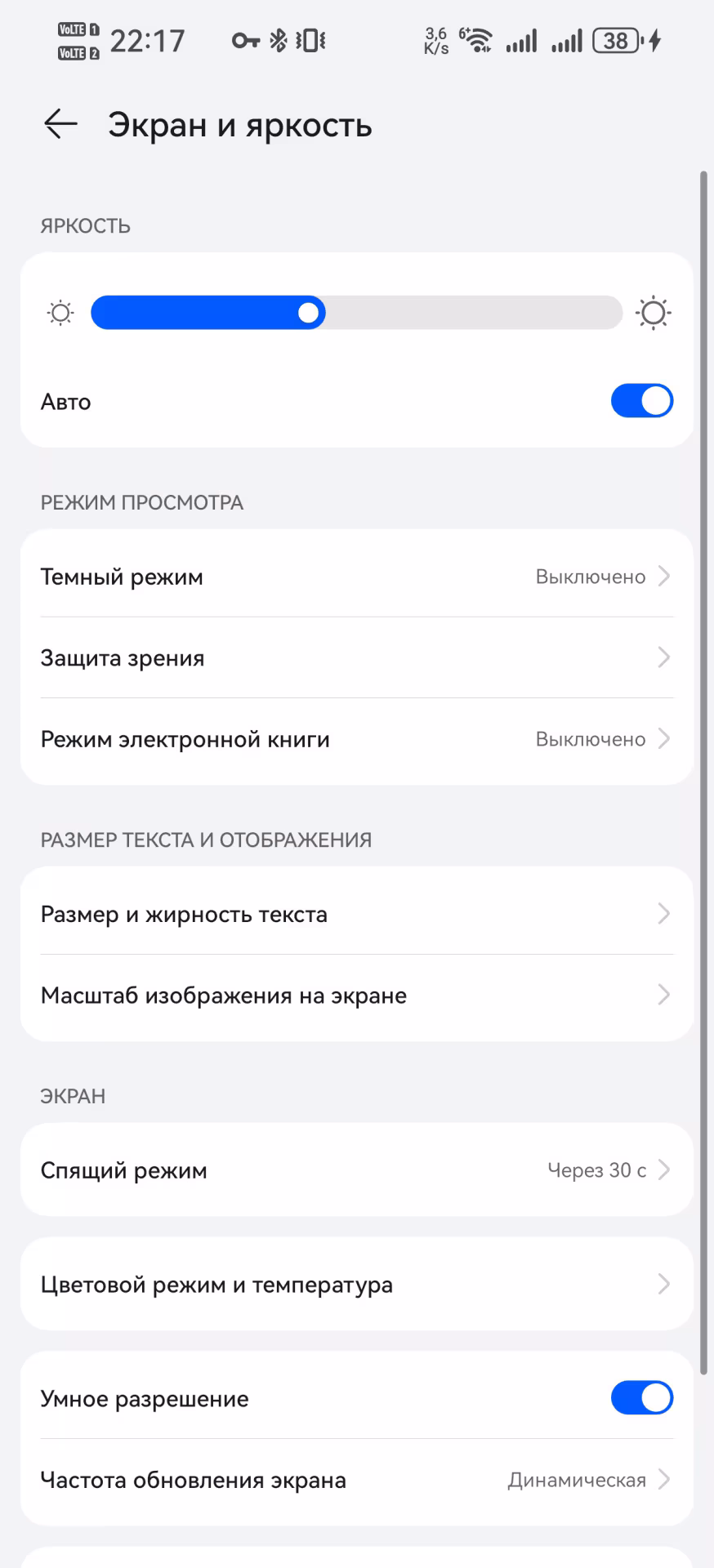Tap the vibration mode icon in the status bar

pos(312,39)
